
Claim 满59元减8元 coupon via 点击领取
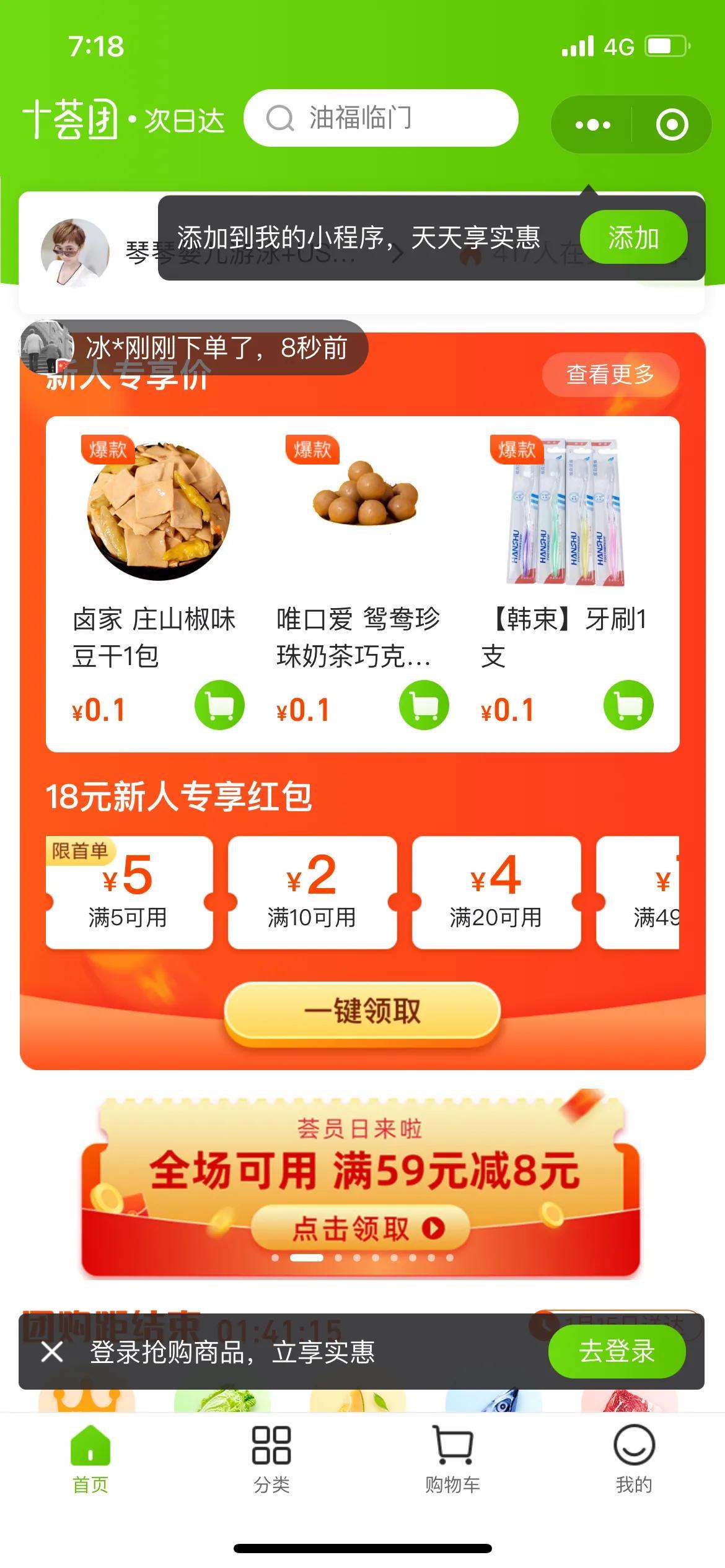362,1227
